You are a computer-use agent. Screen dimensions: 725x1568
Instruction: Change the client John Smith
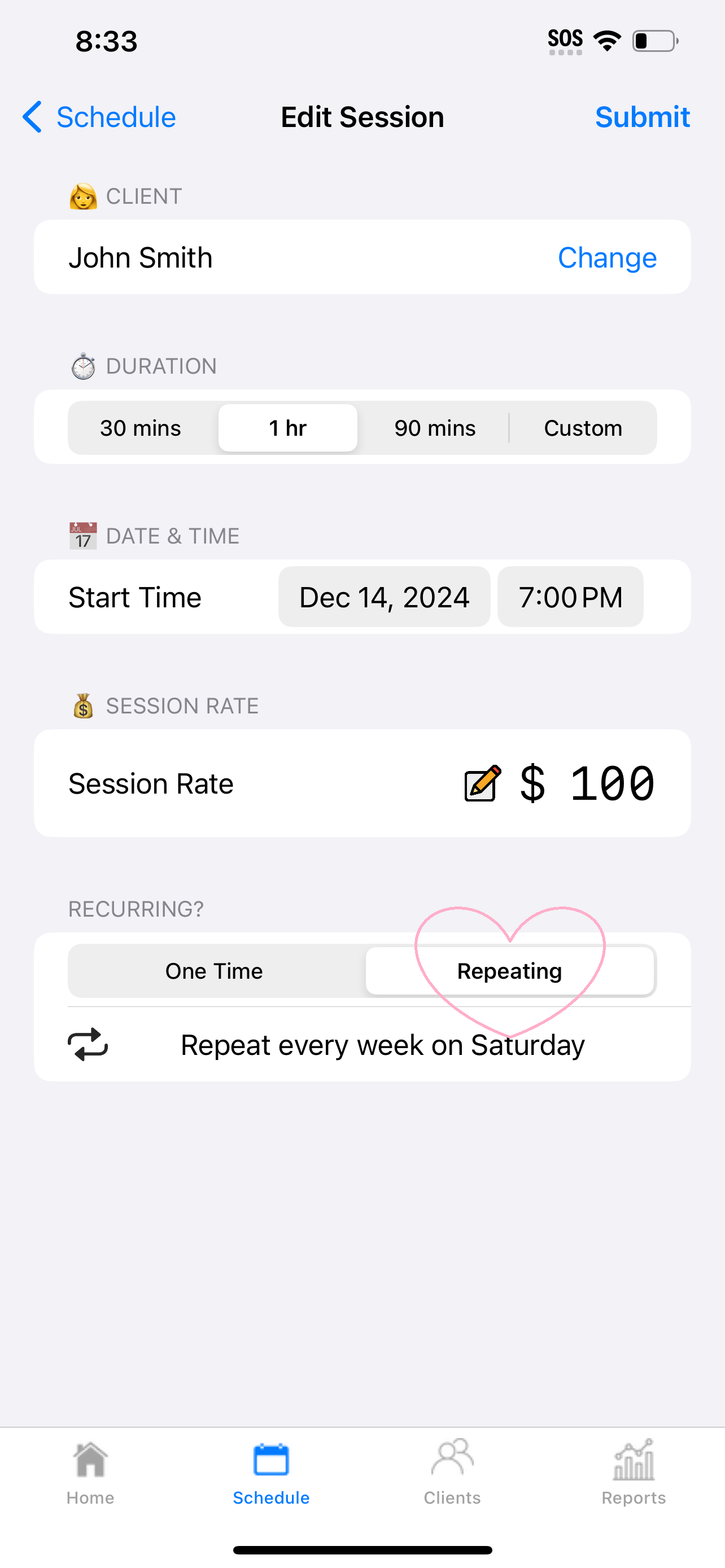607,257
